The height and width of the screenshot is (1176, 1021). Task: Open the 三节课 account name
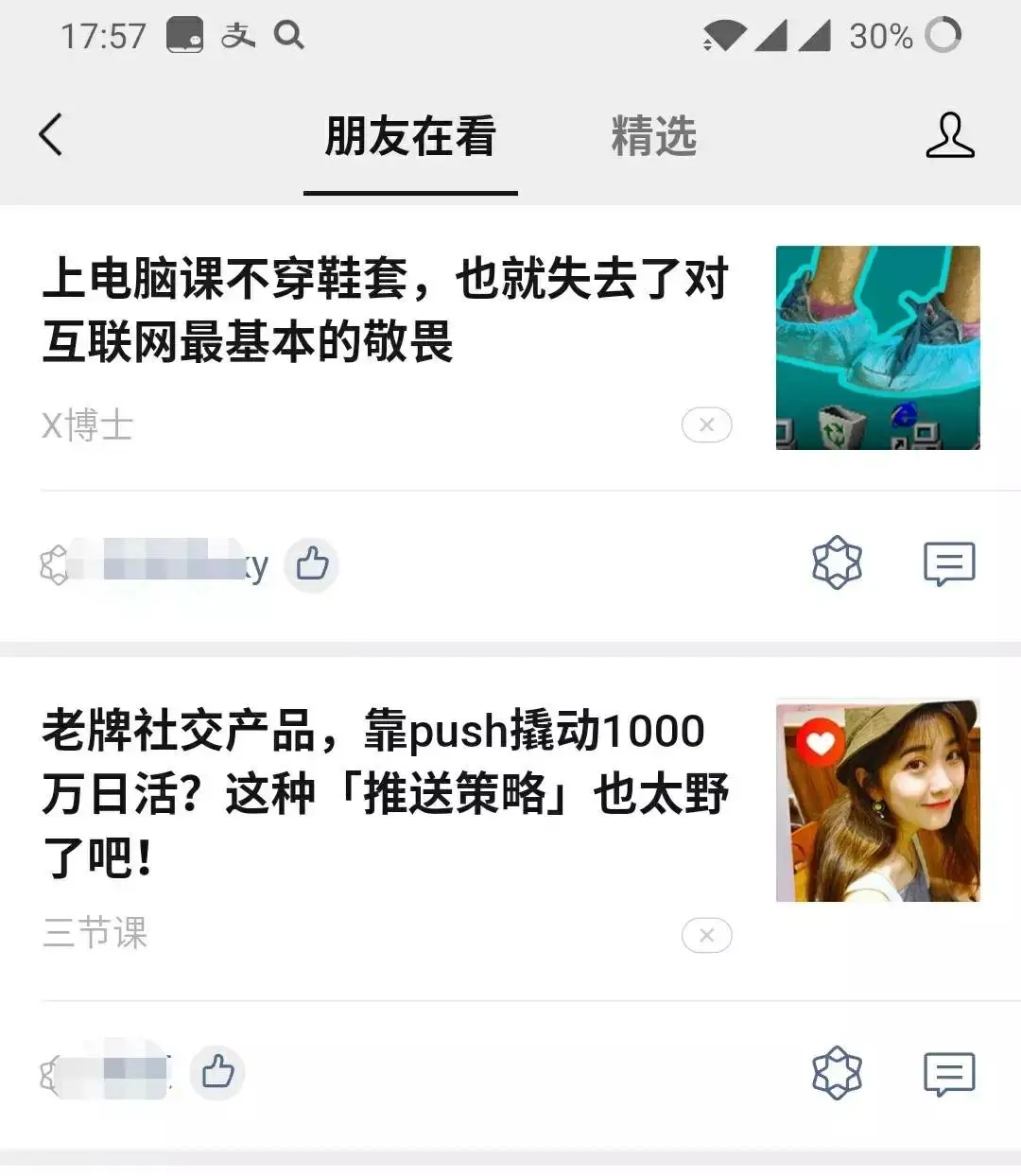point(95,934)
